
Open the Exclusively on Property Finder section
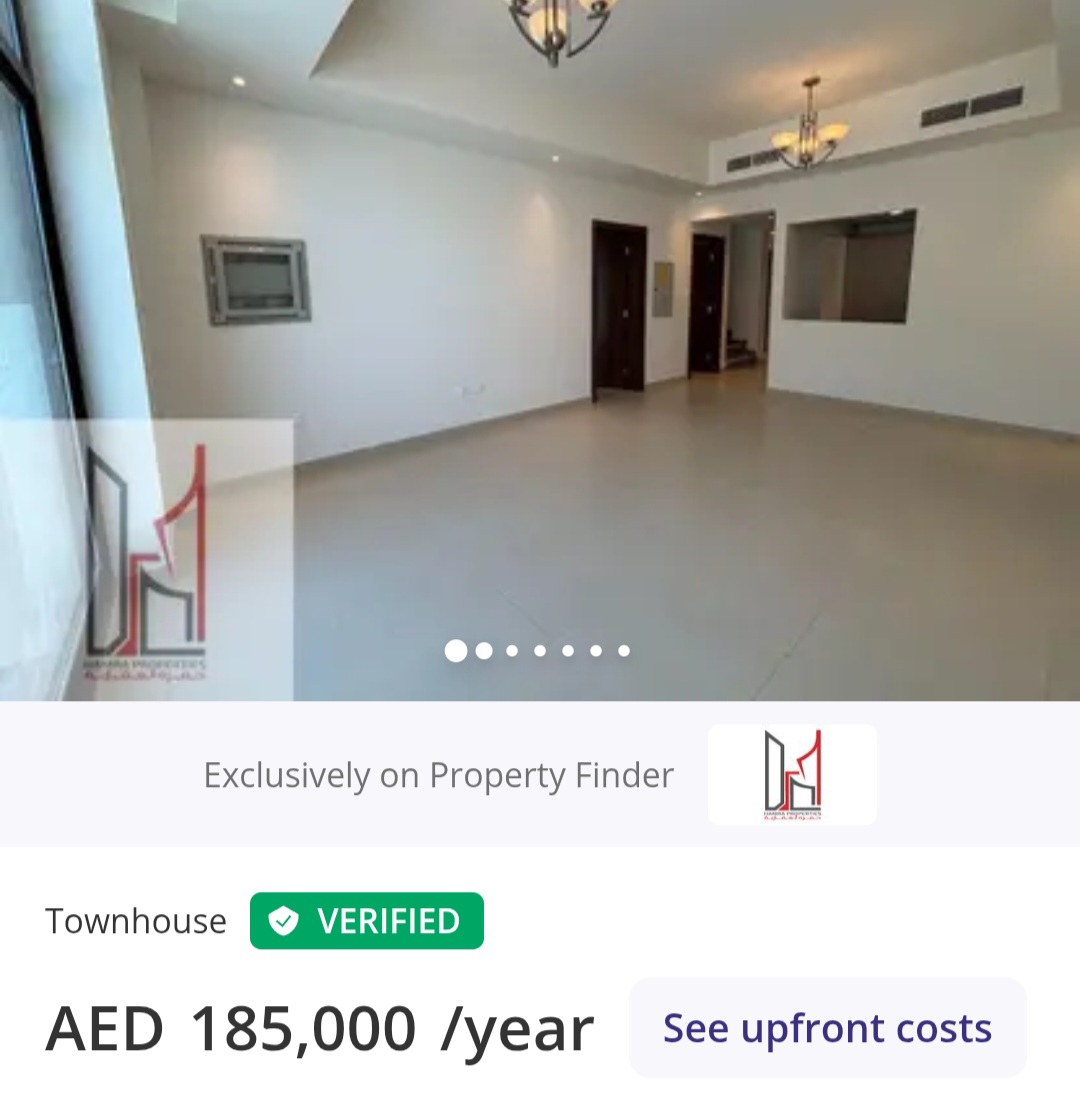pyautogui.click(x=438, y=775)
